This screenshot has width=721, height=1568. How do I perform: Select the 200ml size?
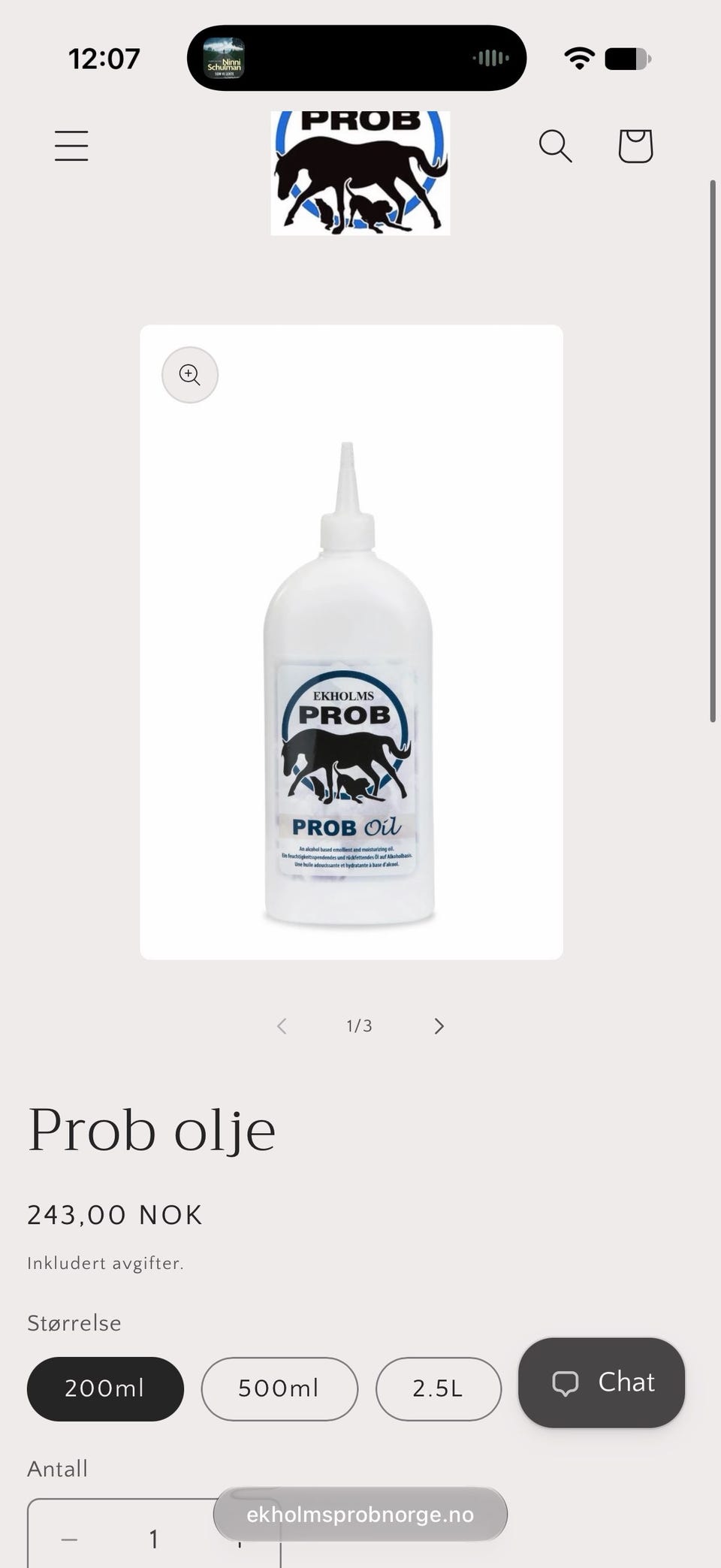(105, 1388)
